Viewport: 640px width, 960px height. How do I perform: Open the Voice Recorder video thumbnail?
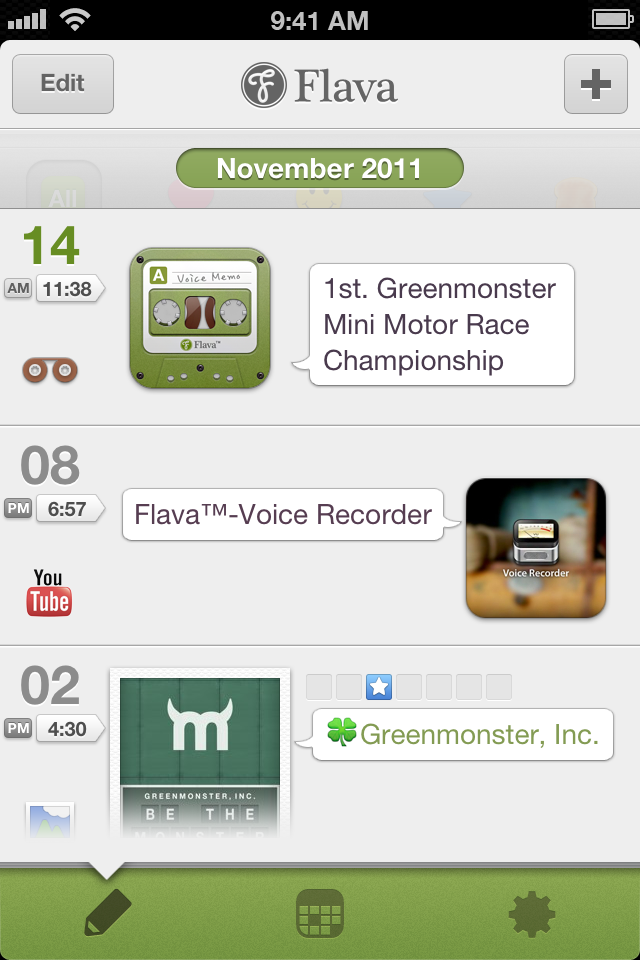pos(536,548)
